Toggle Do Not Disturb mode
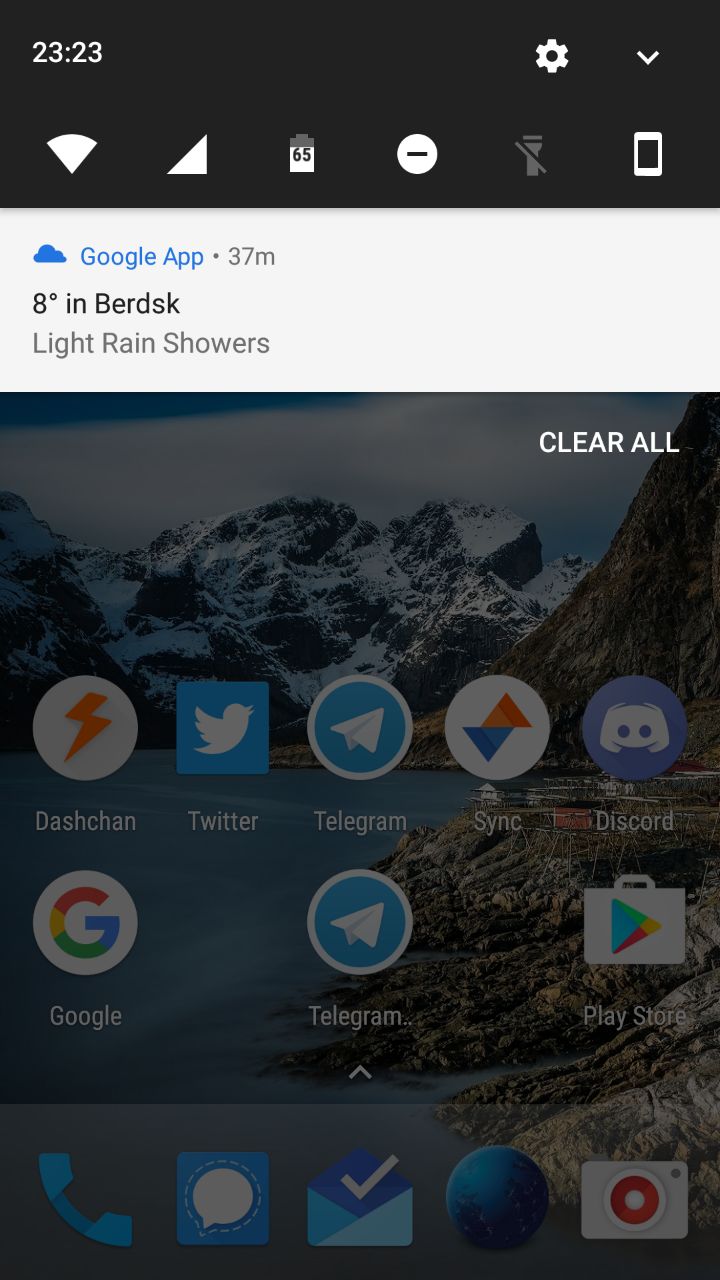 (x=417, y=155)
